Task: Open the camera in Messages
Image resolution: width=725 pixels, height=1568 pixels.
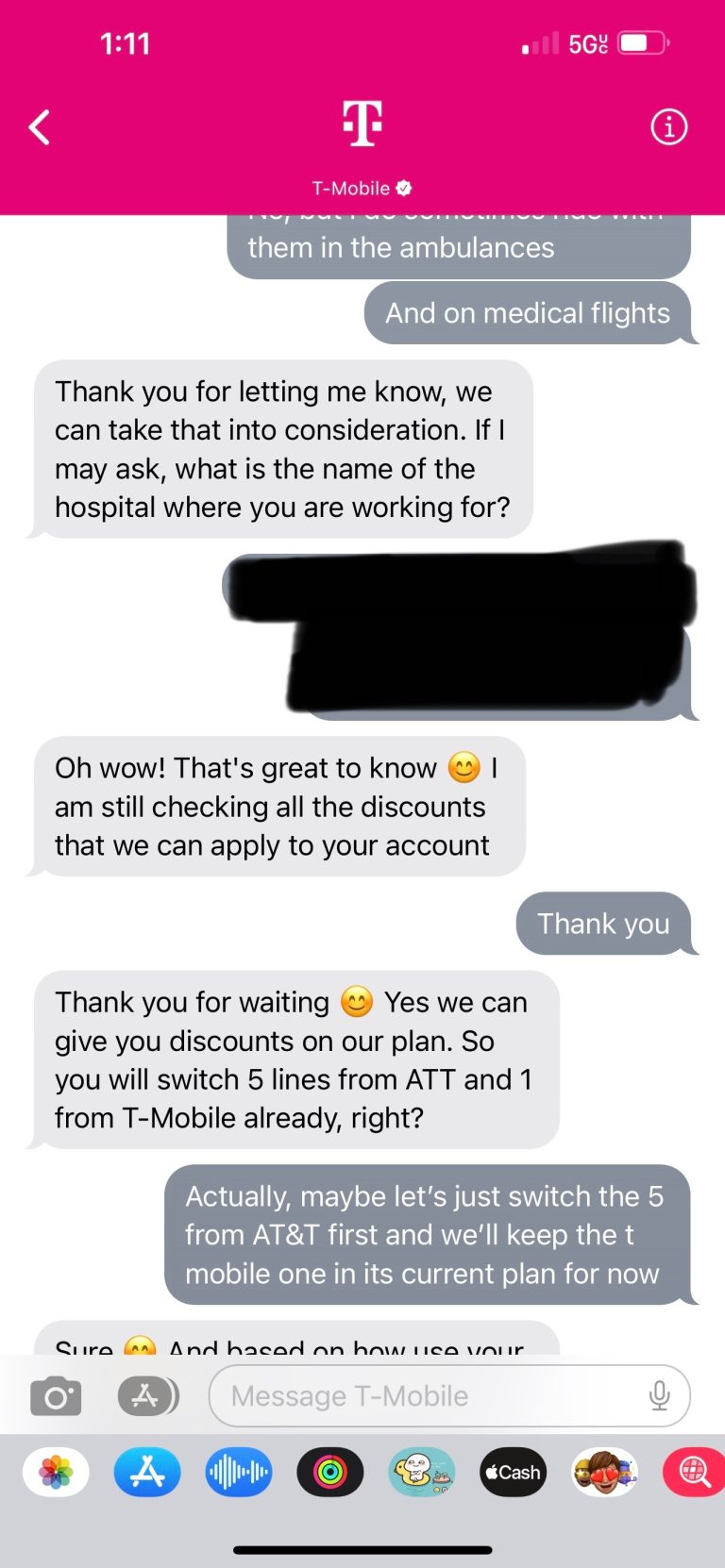Action: 55,1396
